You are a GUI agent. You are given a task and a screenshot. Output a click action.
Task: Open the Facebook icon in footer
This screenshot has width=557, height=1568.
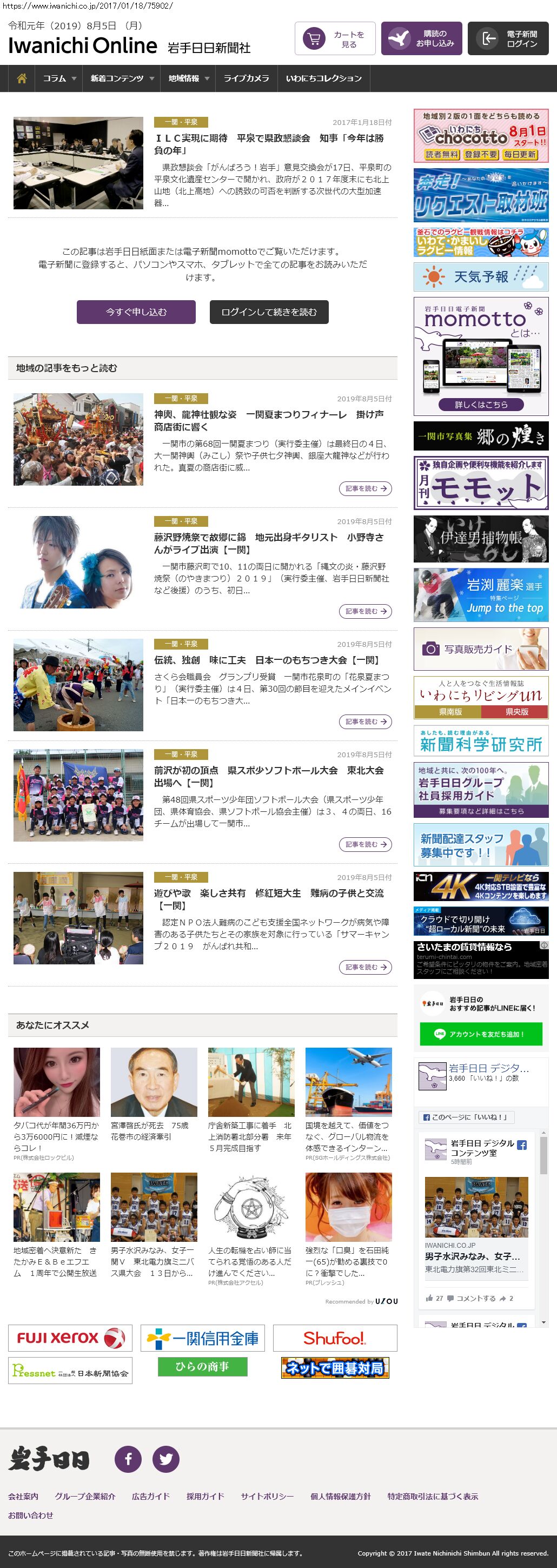coord(129,1459)
